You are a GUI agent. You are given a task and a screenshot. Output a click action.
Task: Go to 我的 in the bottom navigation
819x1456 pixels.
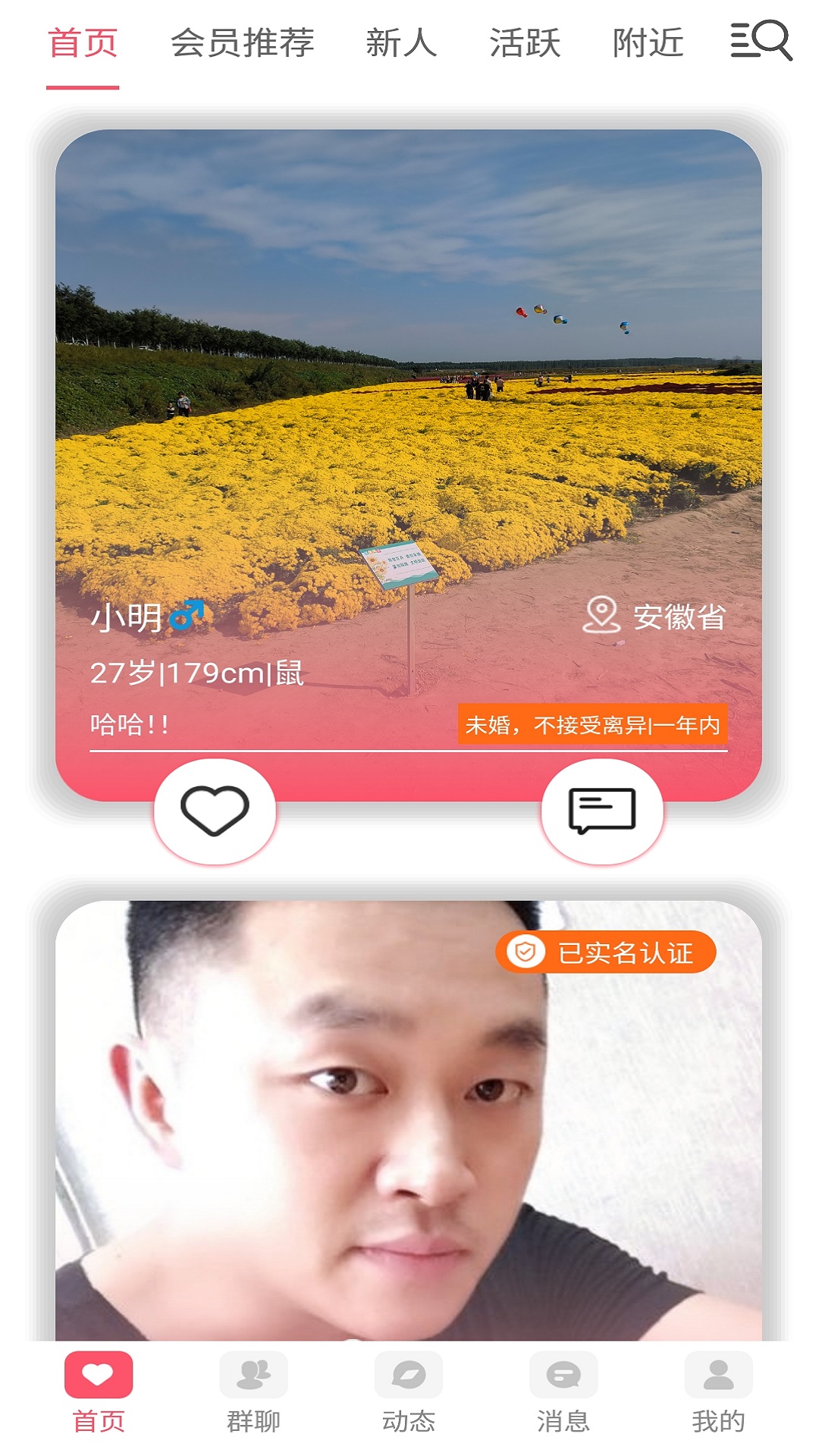tap(718, 1394)
